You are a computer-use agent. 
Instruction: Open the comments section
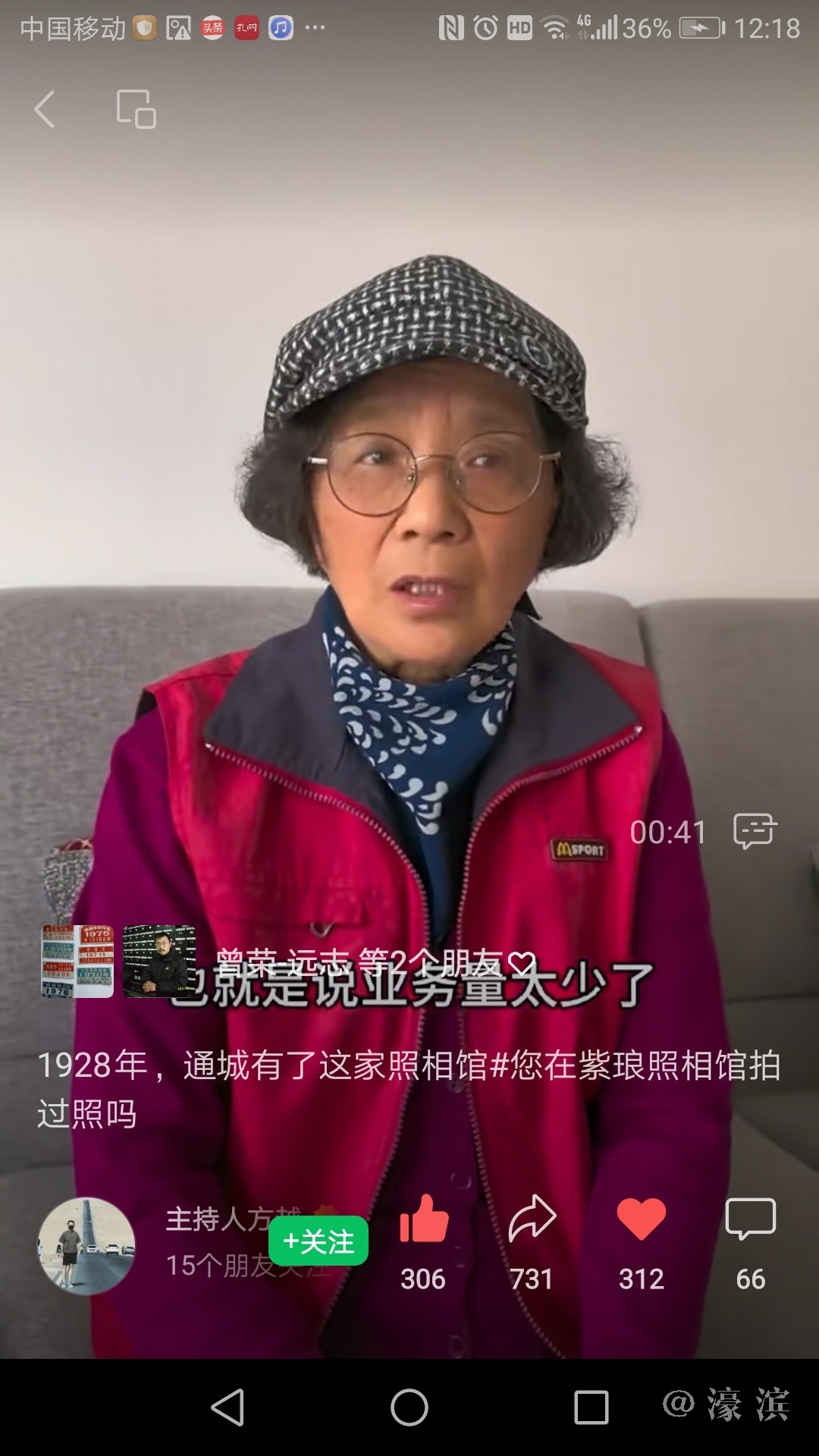click(x=750, y=1219)
